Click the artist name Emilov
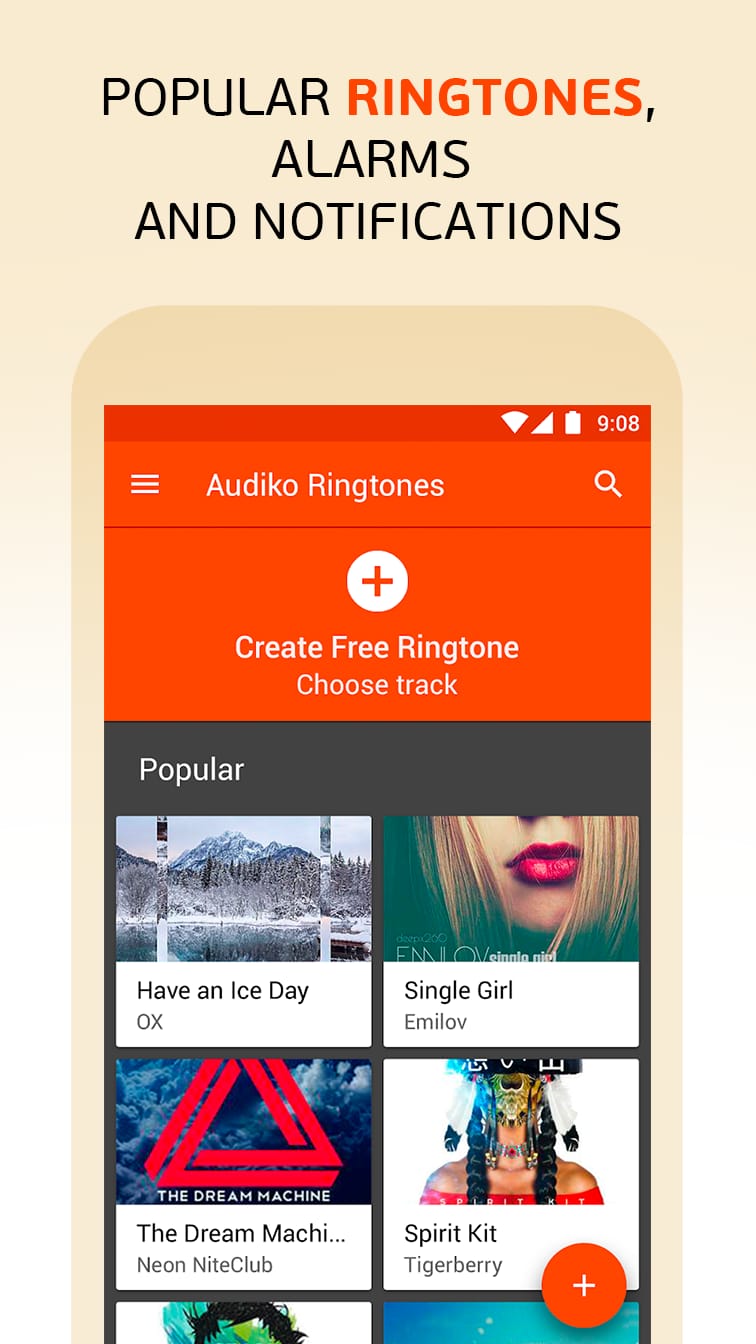Viewport: 756px width, 1344px height. tap(432, 1021)
